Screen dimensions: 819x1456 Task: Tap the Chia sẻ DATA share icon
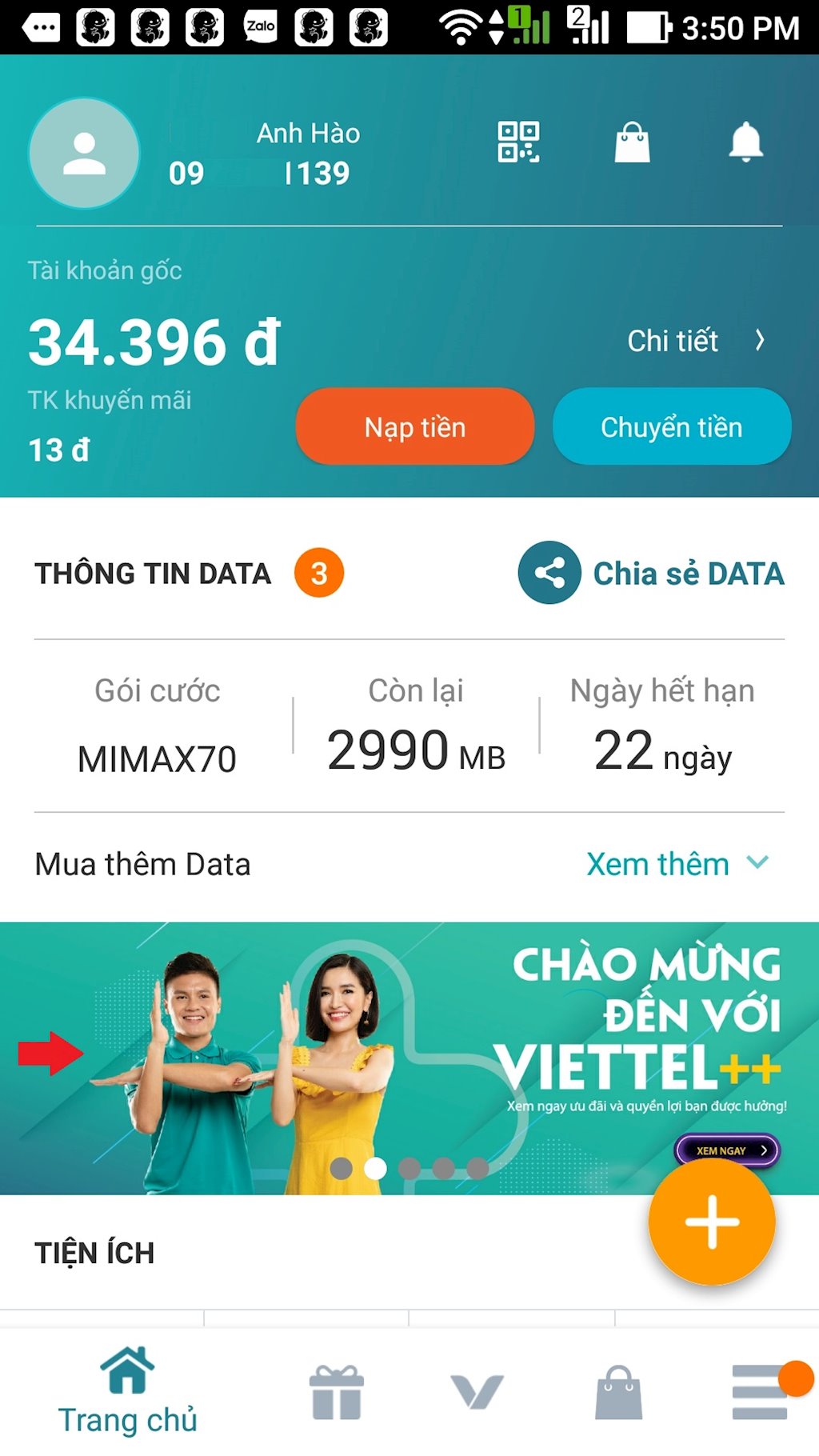pos(550,573)
